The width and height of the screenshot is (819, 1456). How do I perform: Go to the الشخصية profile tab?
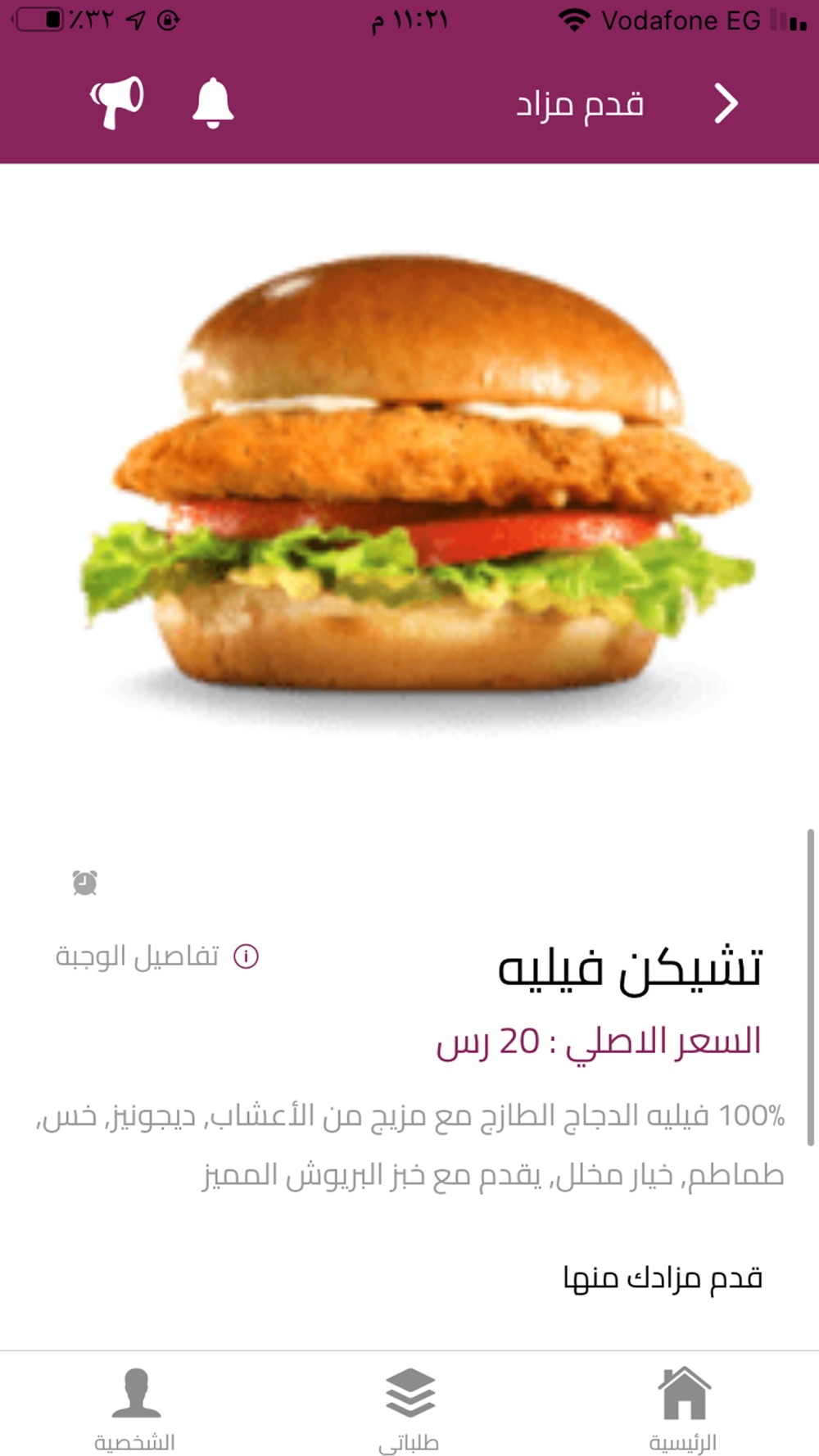135,1409
